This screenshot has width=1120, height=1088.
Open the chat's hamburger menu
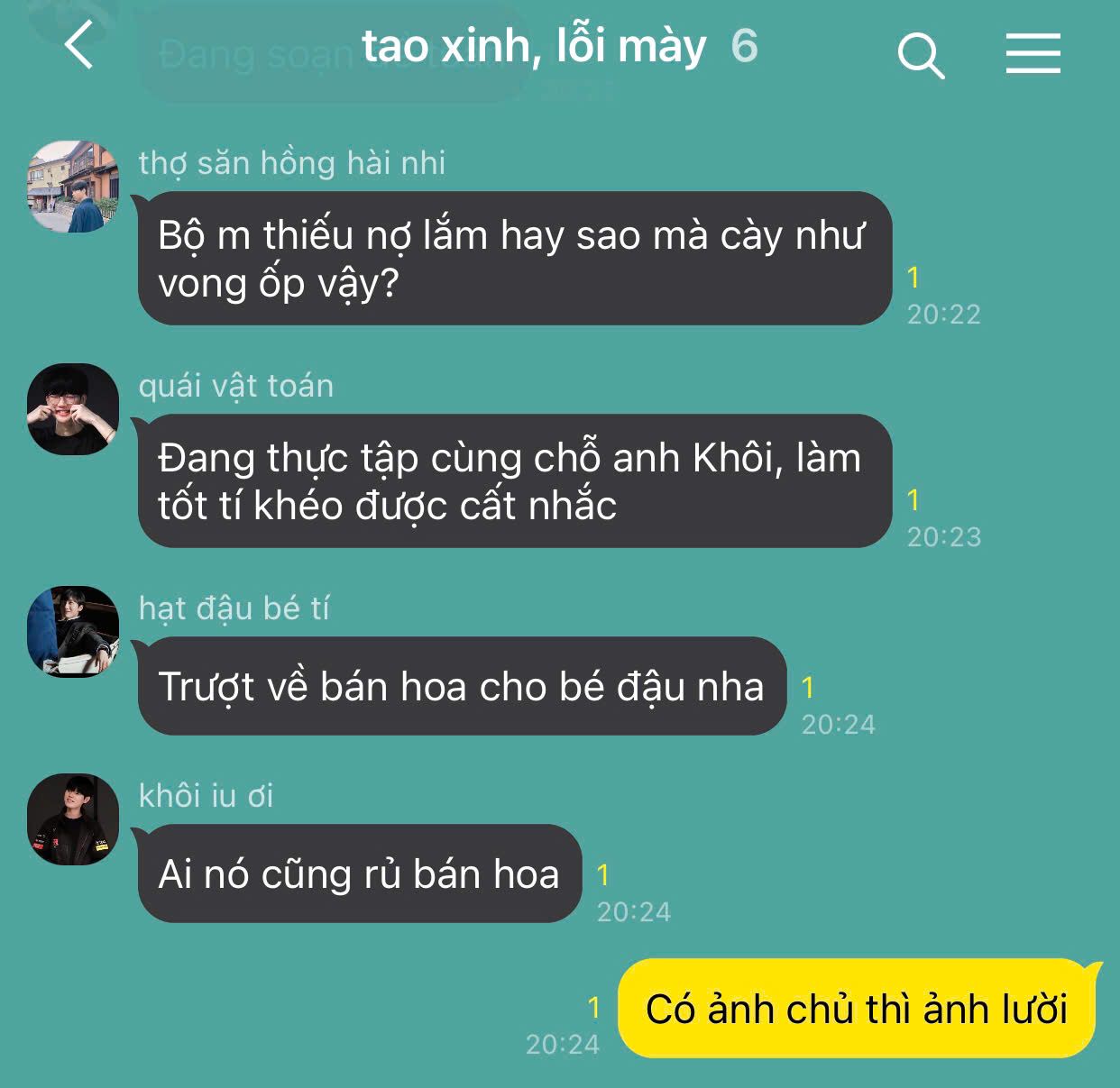coord(1033,54)
